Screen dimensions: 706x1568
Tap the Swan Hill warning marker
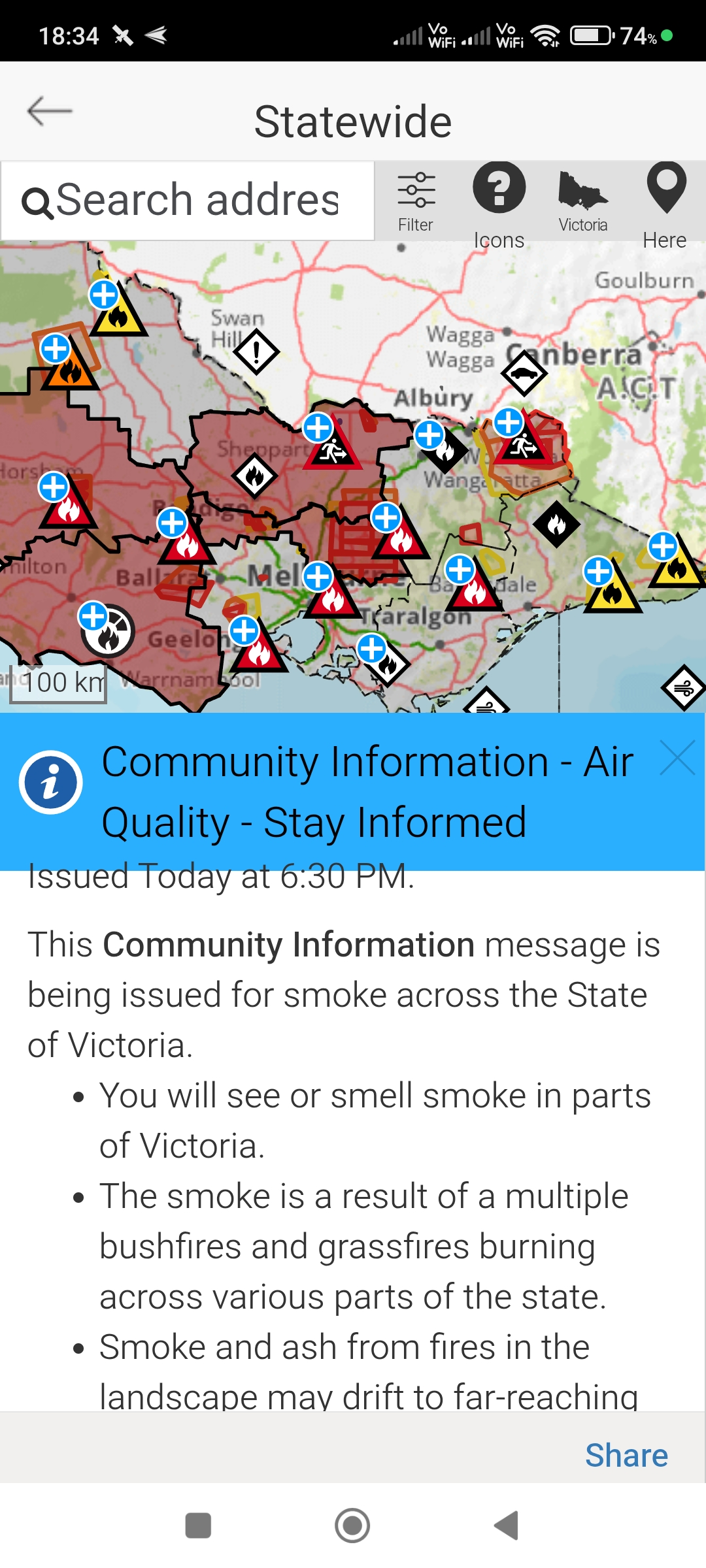coord(256,352)
